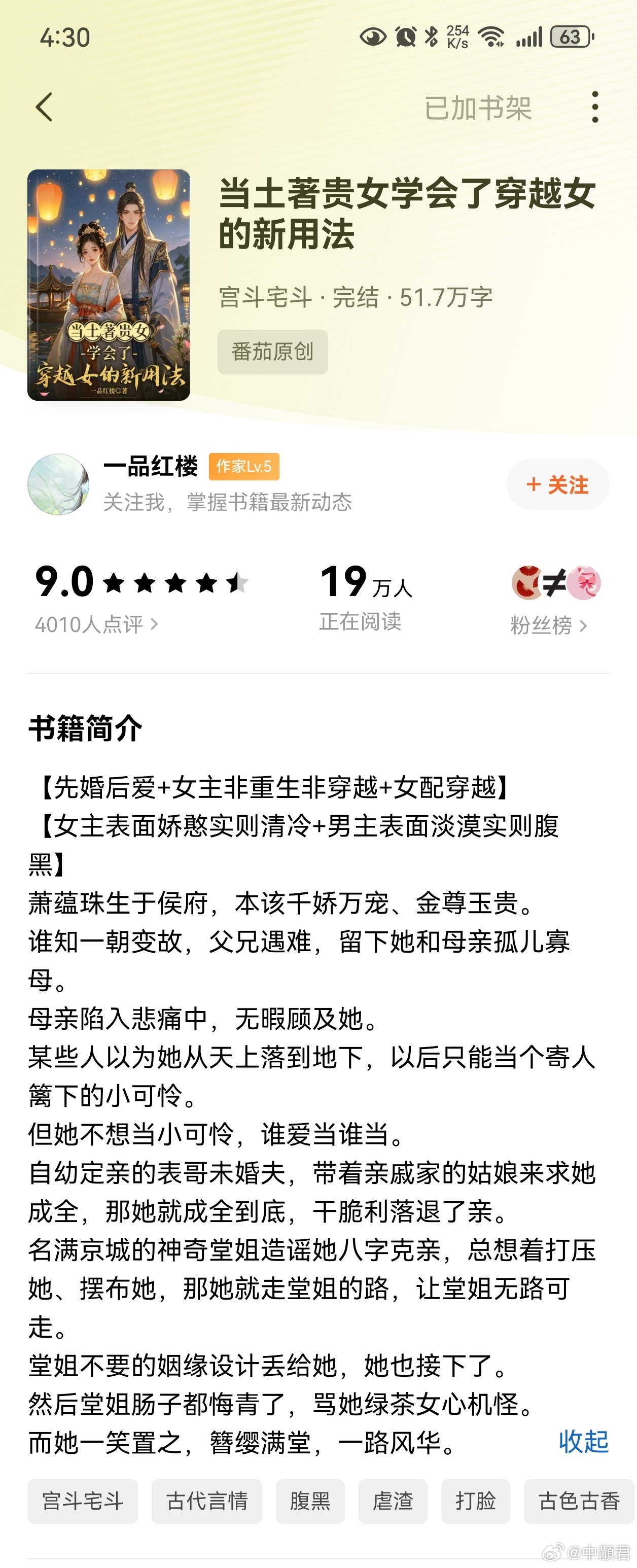The height and width of the screenshot is (1568, 637).
Task: Toggle the 宫斗宅斗 tag selection
Action: [x=82, y=1501]
